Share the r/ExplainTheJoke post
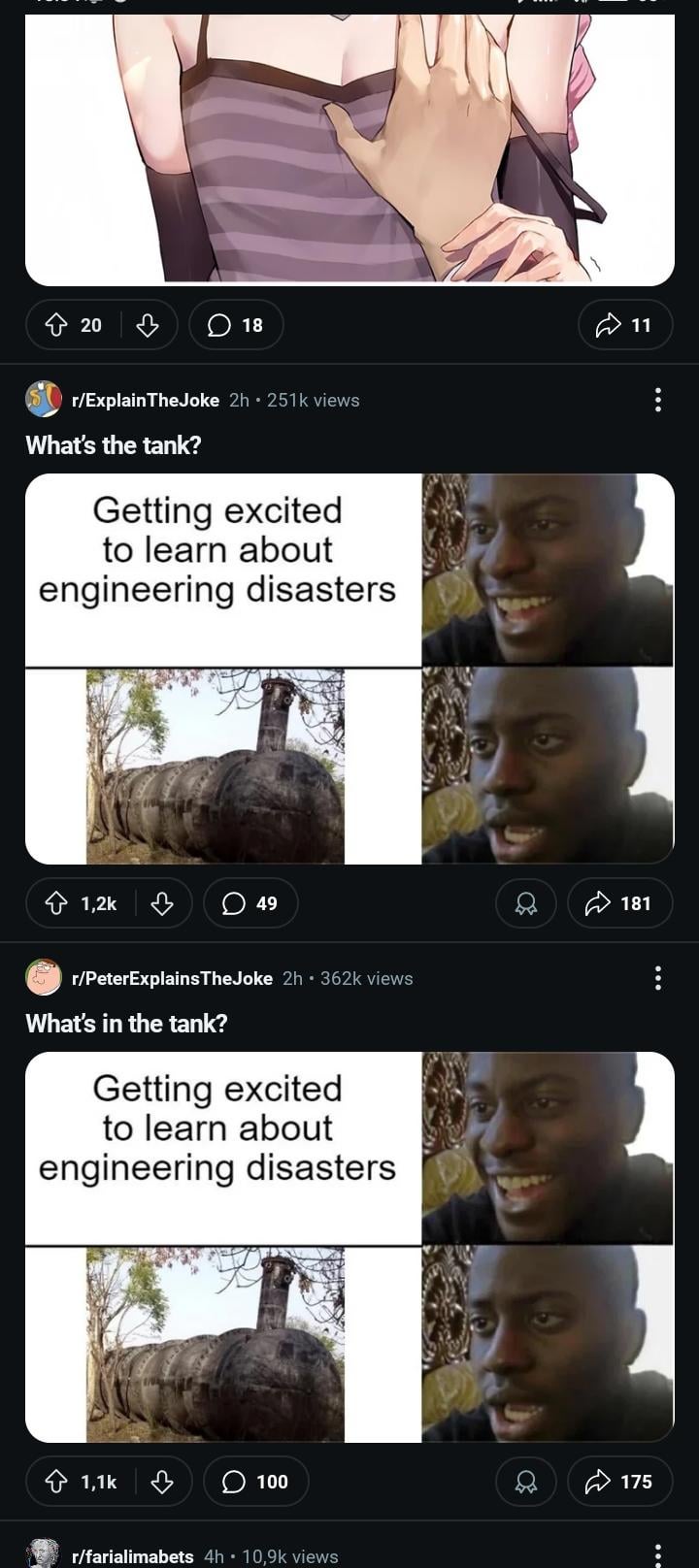Viewport: 699px width, 1568px height. pos(618,903)
